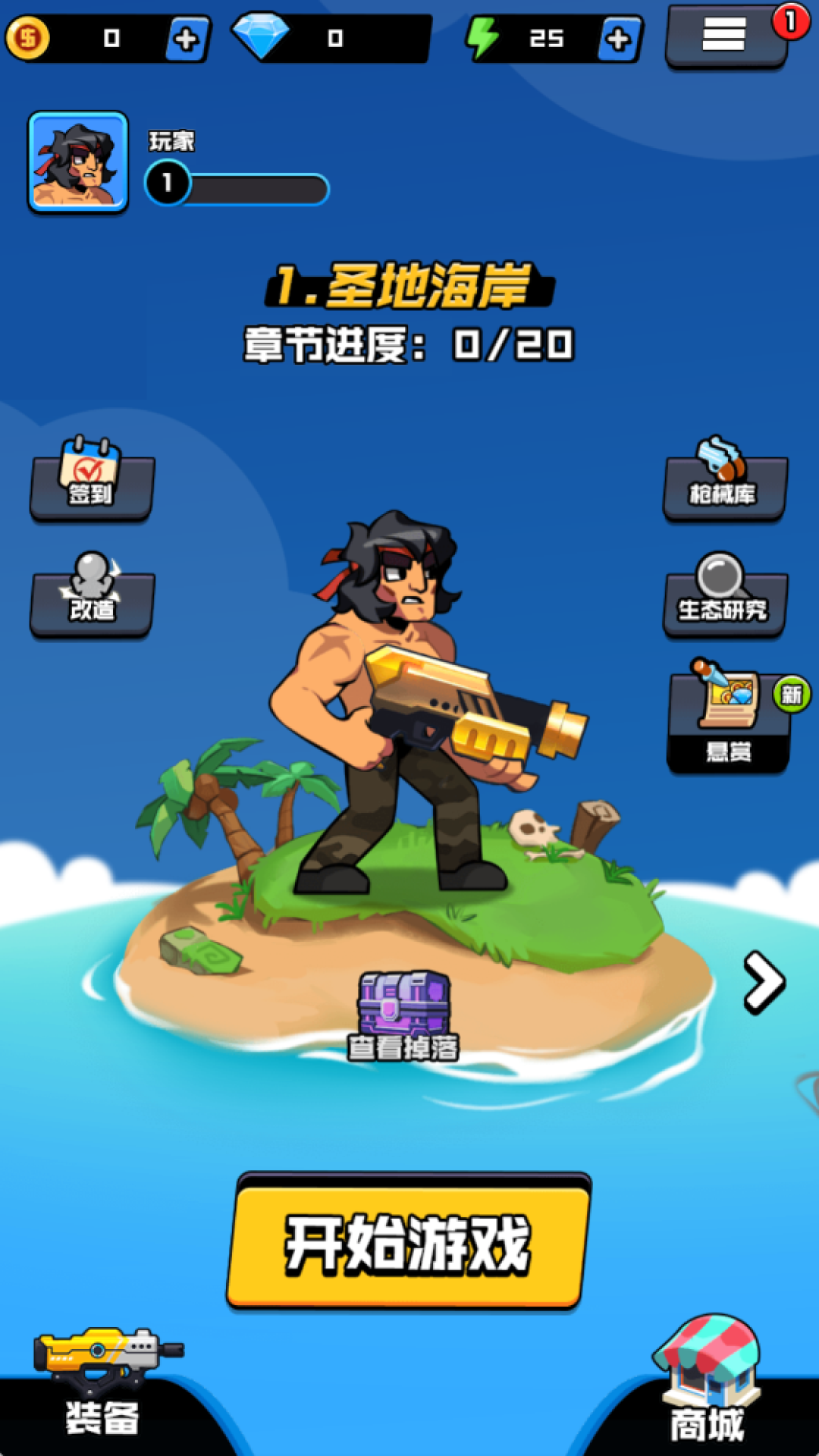Open the 枪械库 gun armory
Screen dimensions: 819x1456
[725, 479]
